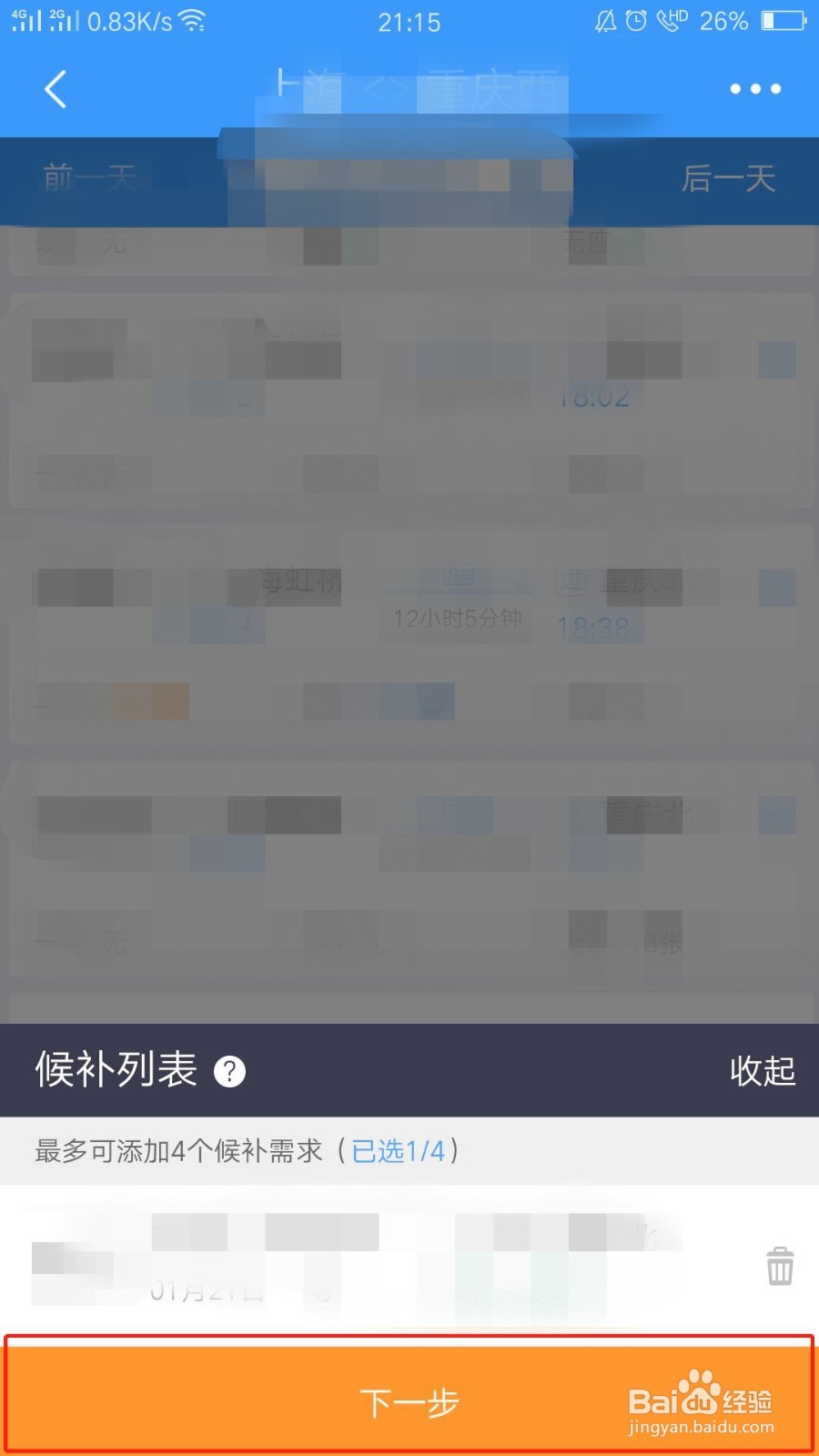This screenshot has width=819, height=1456.
Task: Tap the 21:15 clock in status bar
Action: (x=409, y=22)
